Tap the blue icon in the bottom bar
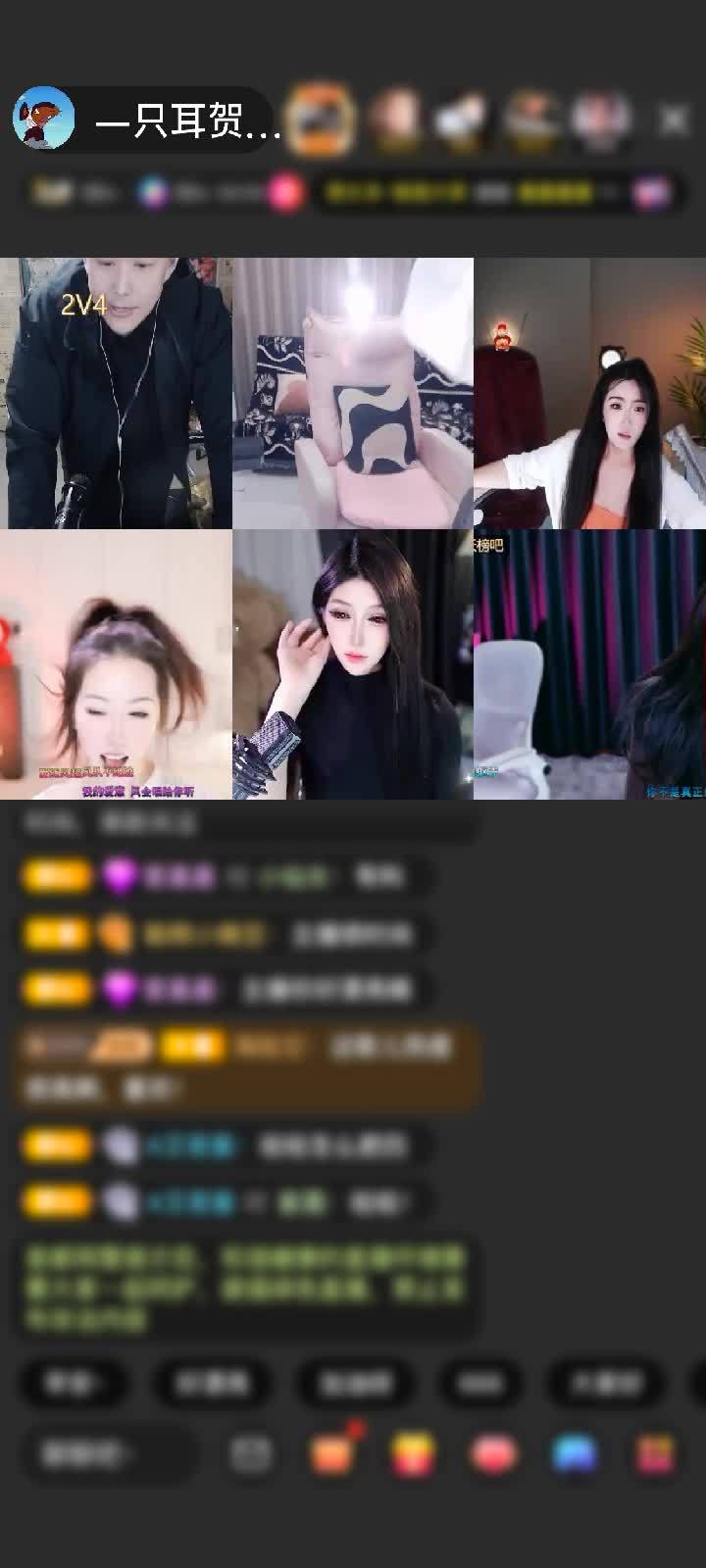Viewport: 706px width, 1568px height. pyautogui.click(x=575, y=1454)
